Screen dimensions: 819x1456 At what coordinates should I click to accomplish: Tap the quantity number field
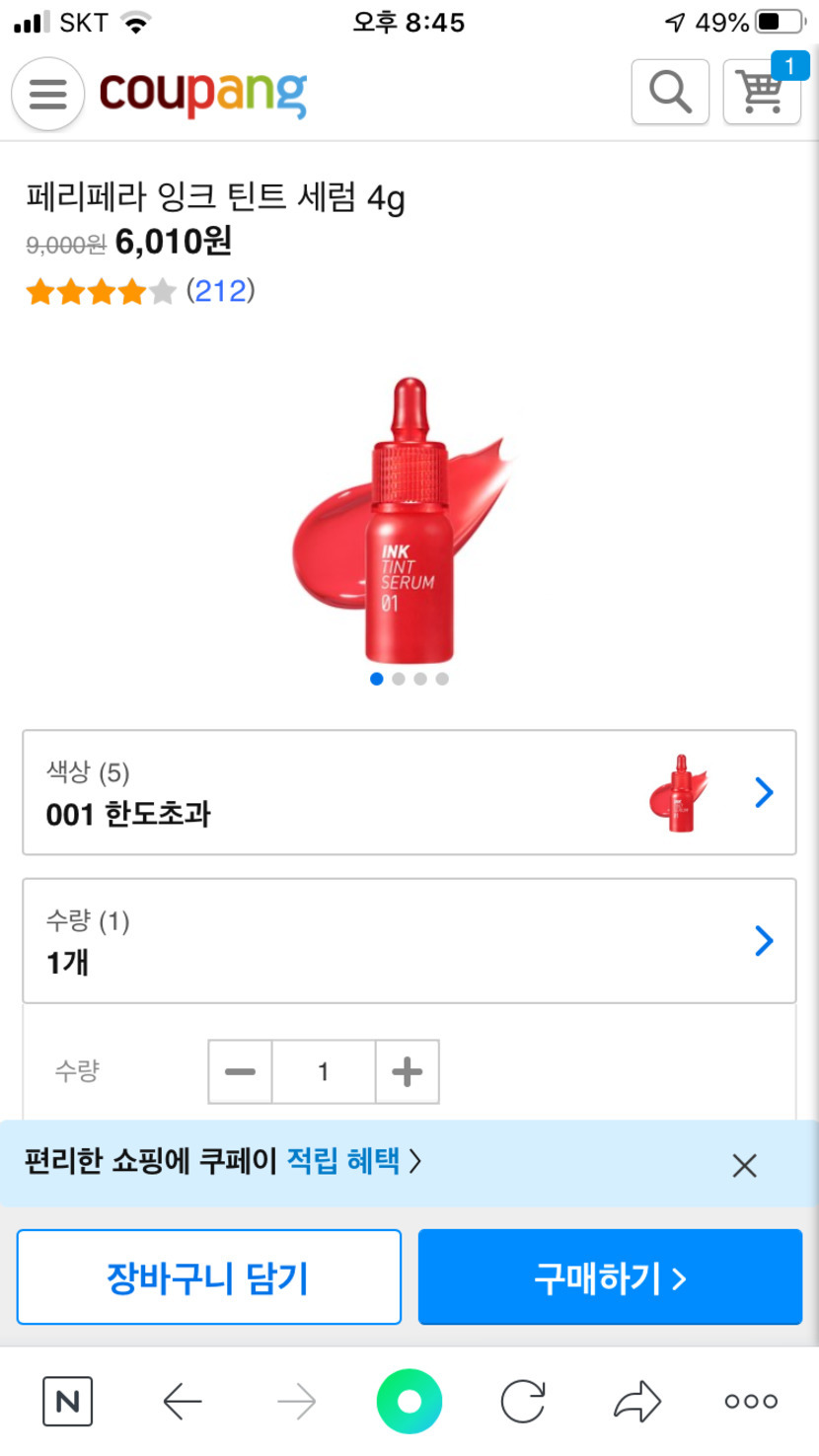click(x=323, y=1071)
